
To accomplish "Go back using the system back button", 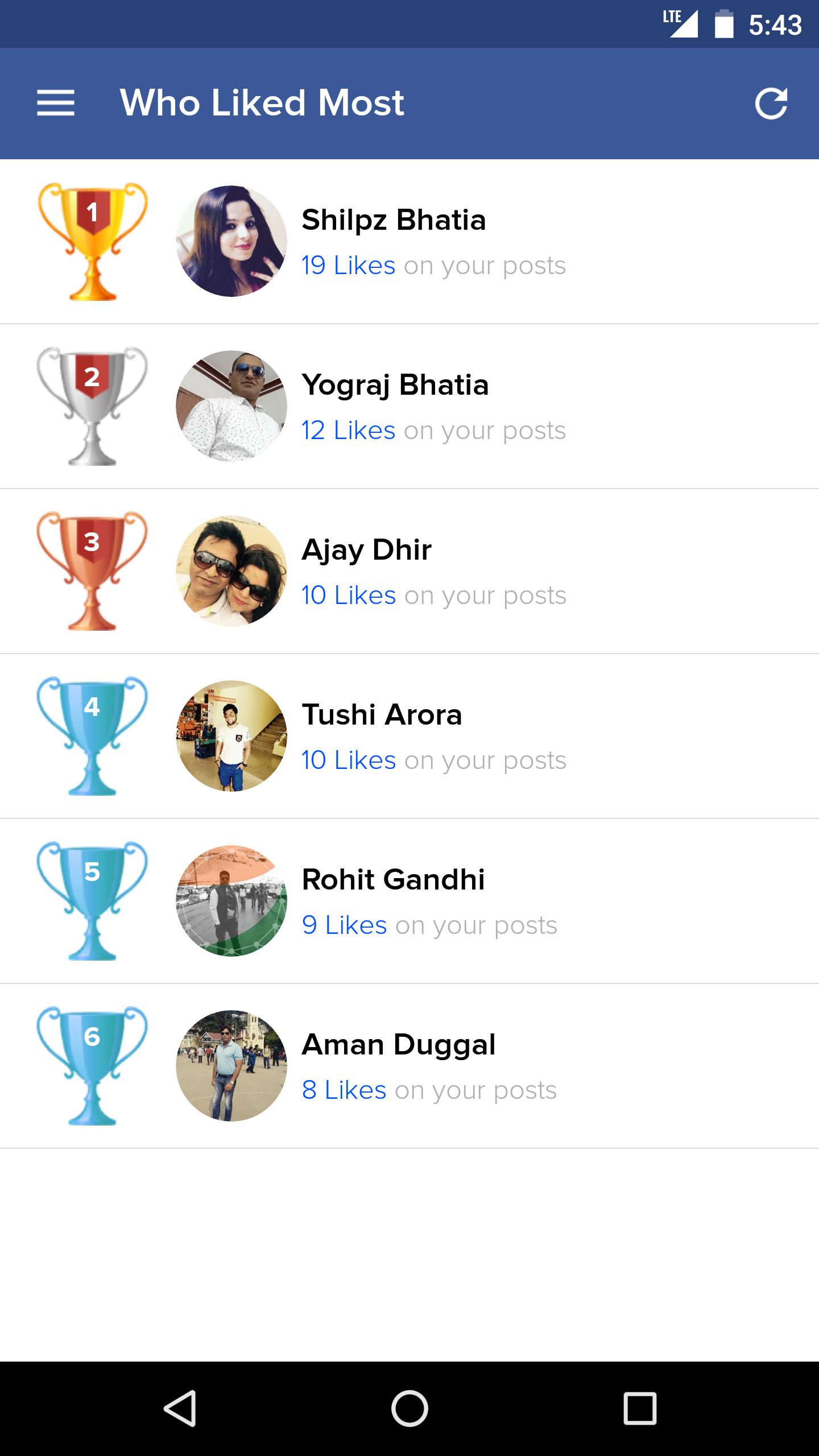I will click(x=180, y=1408).
